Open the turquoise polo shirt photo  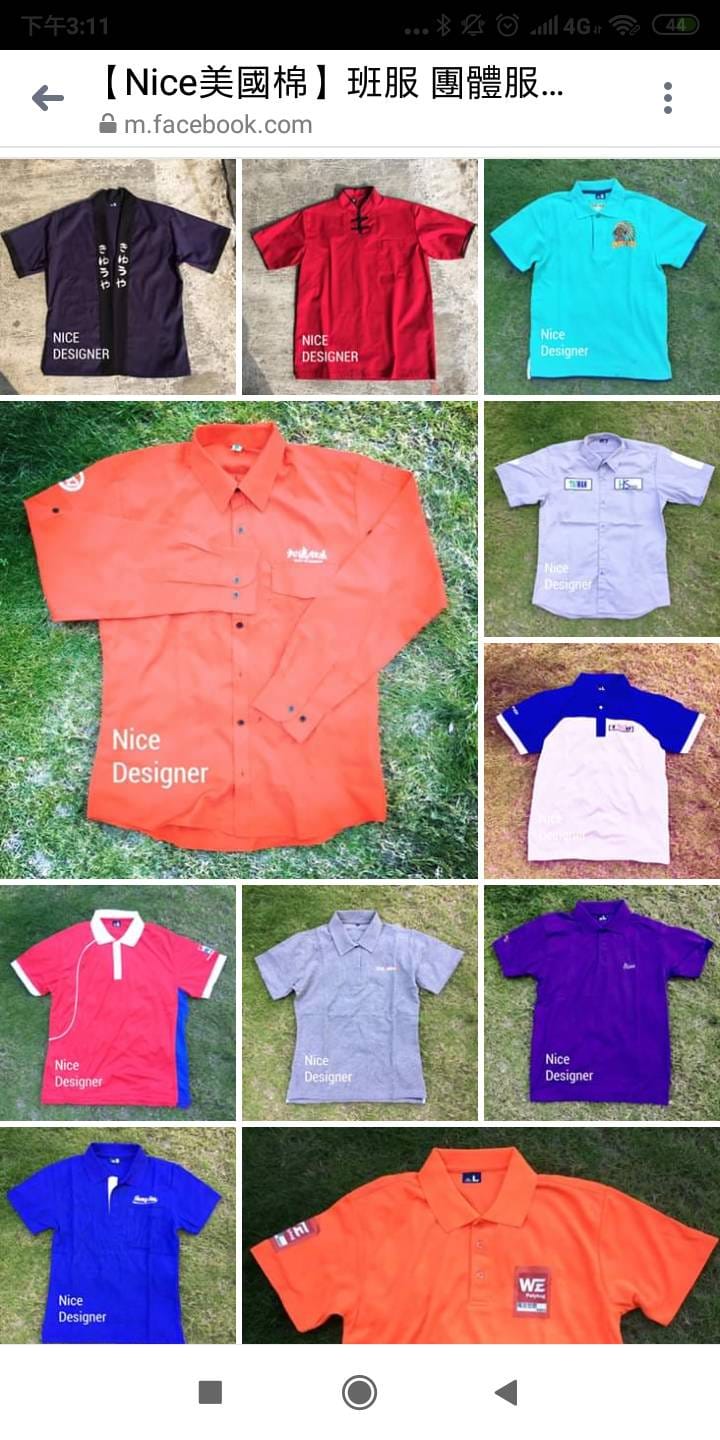point(601,276)
